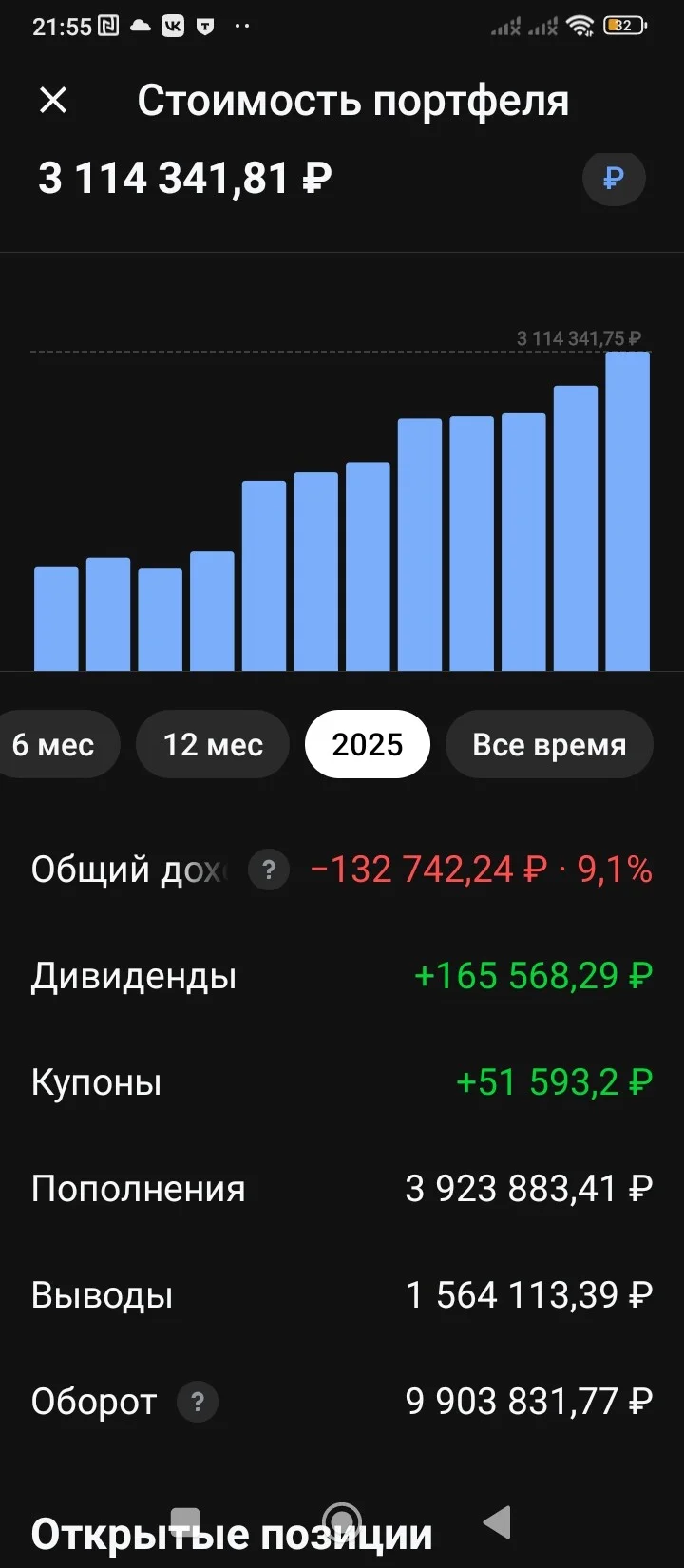Screen dimensions: 684x1568
Task: Tap the system back button
Action: coord(498,1521)
